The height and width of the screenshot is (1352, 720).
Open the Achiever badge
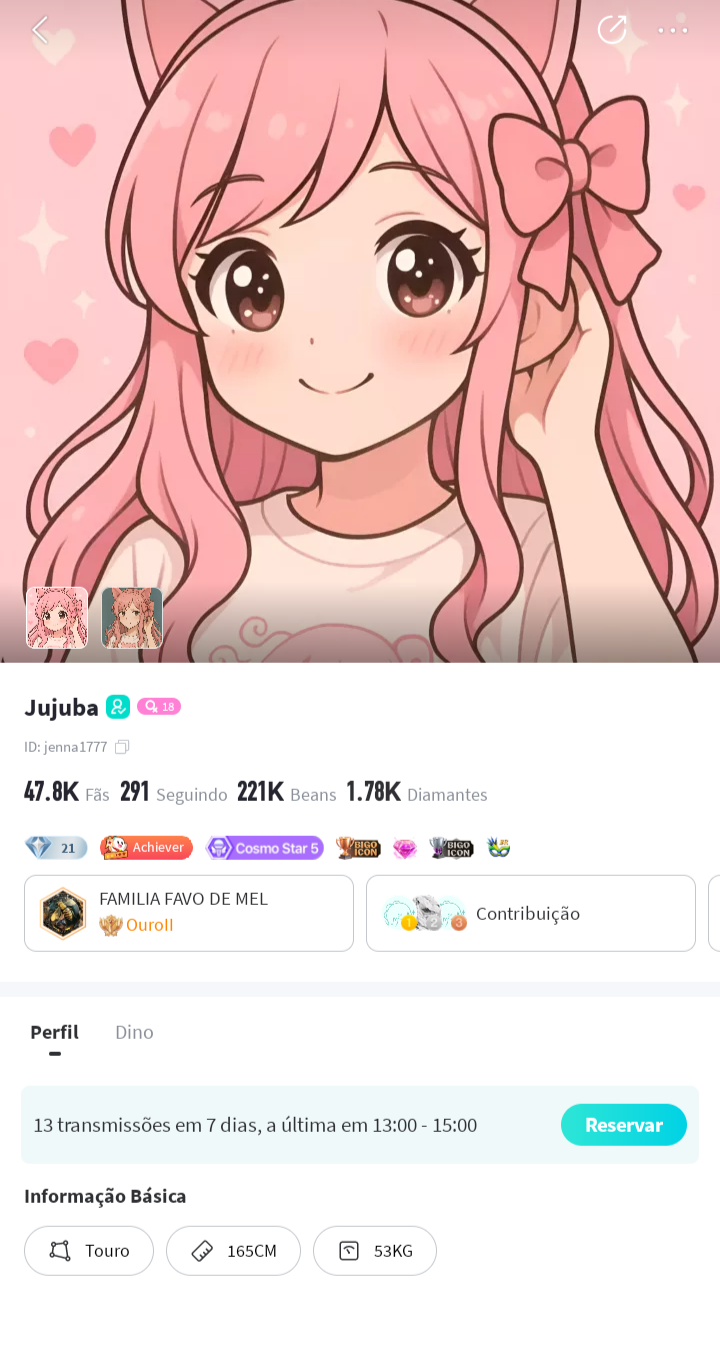146,848
